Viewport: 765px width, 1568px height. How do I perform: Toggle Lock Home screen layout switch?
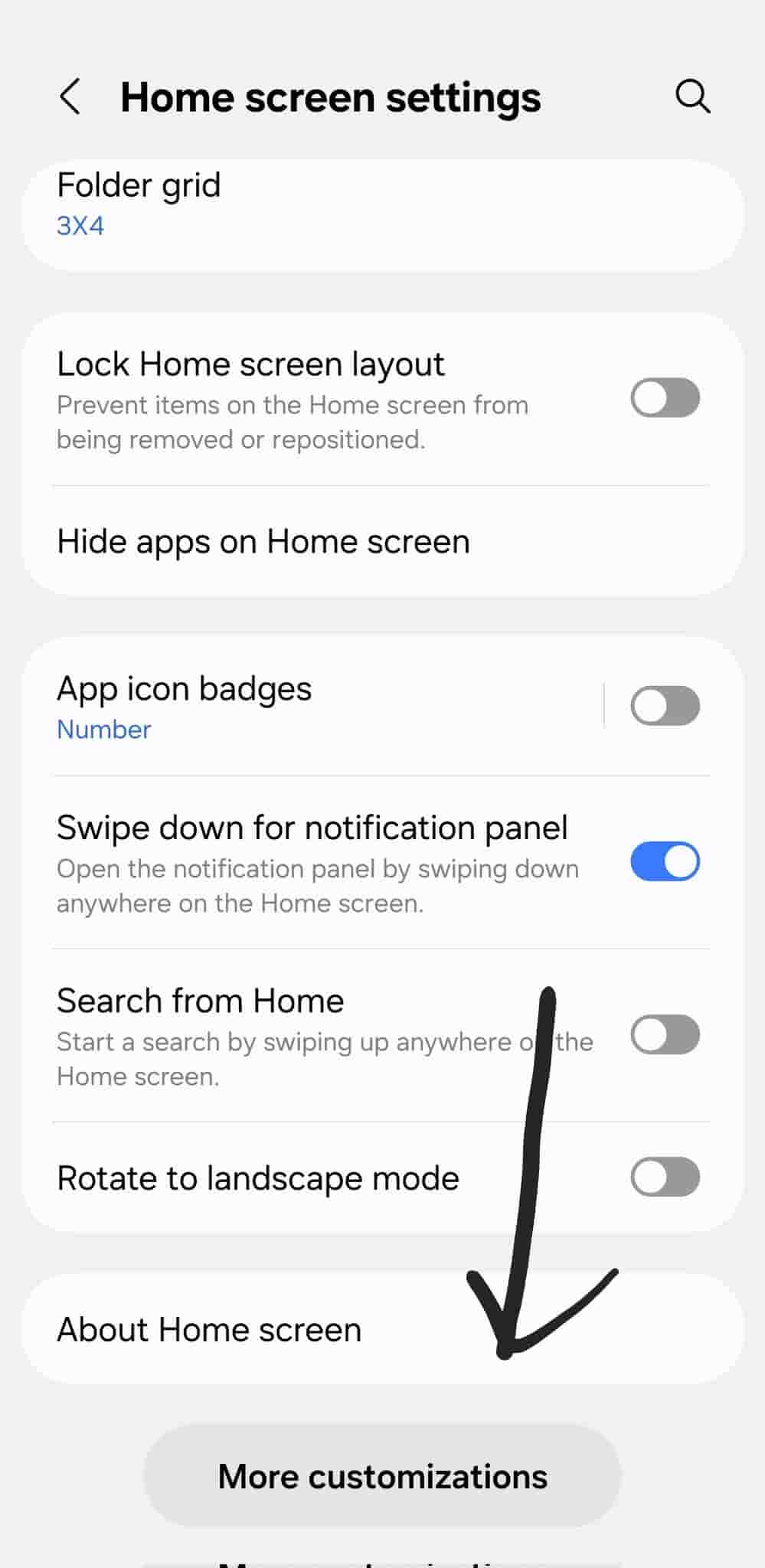pyautogui.click(x=665, y=399)
